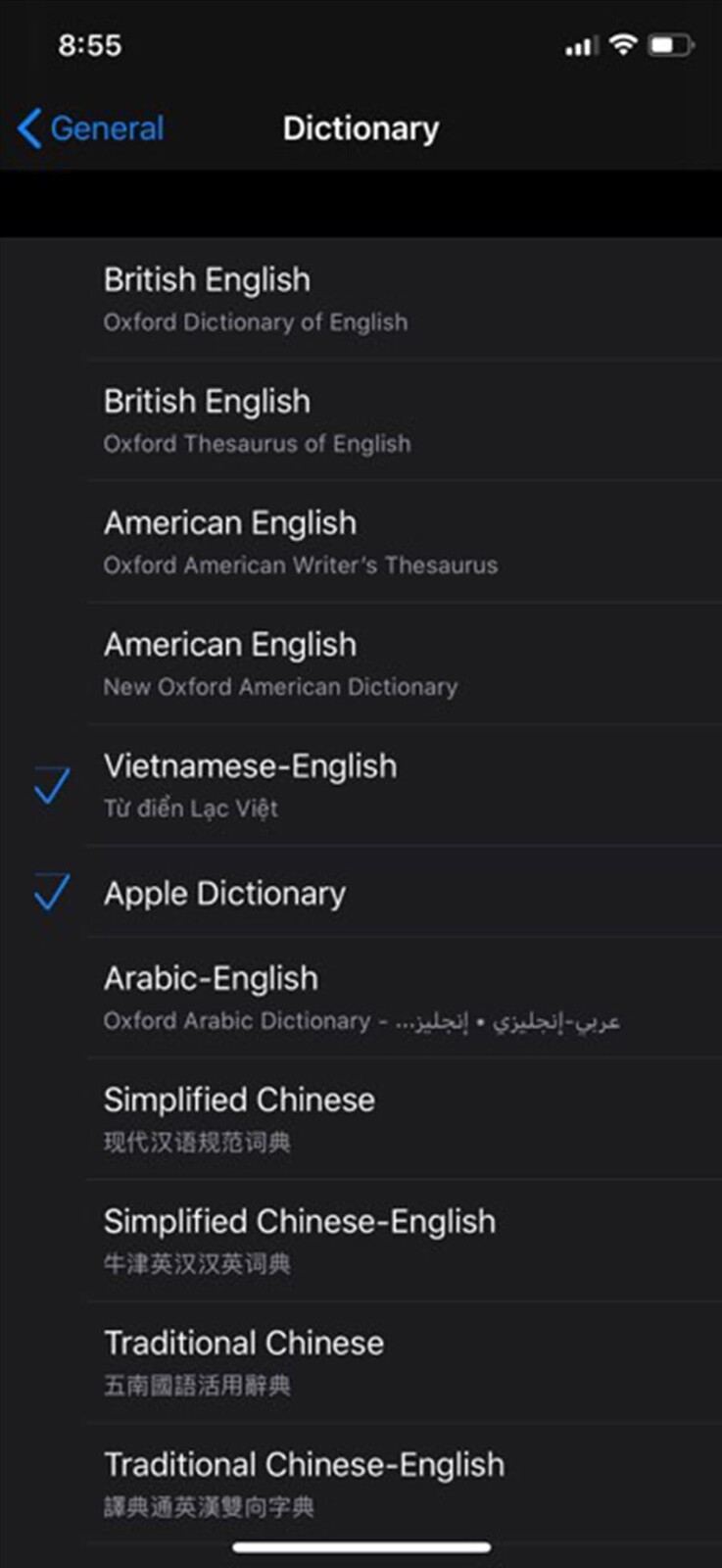Screen dimensions: 722x1568
Task: Tap the Dictionary title in the header
Action: click(361, 128)
